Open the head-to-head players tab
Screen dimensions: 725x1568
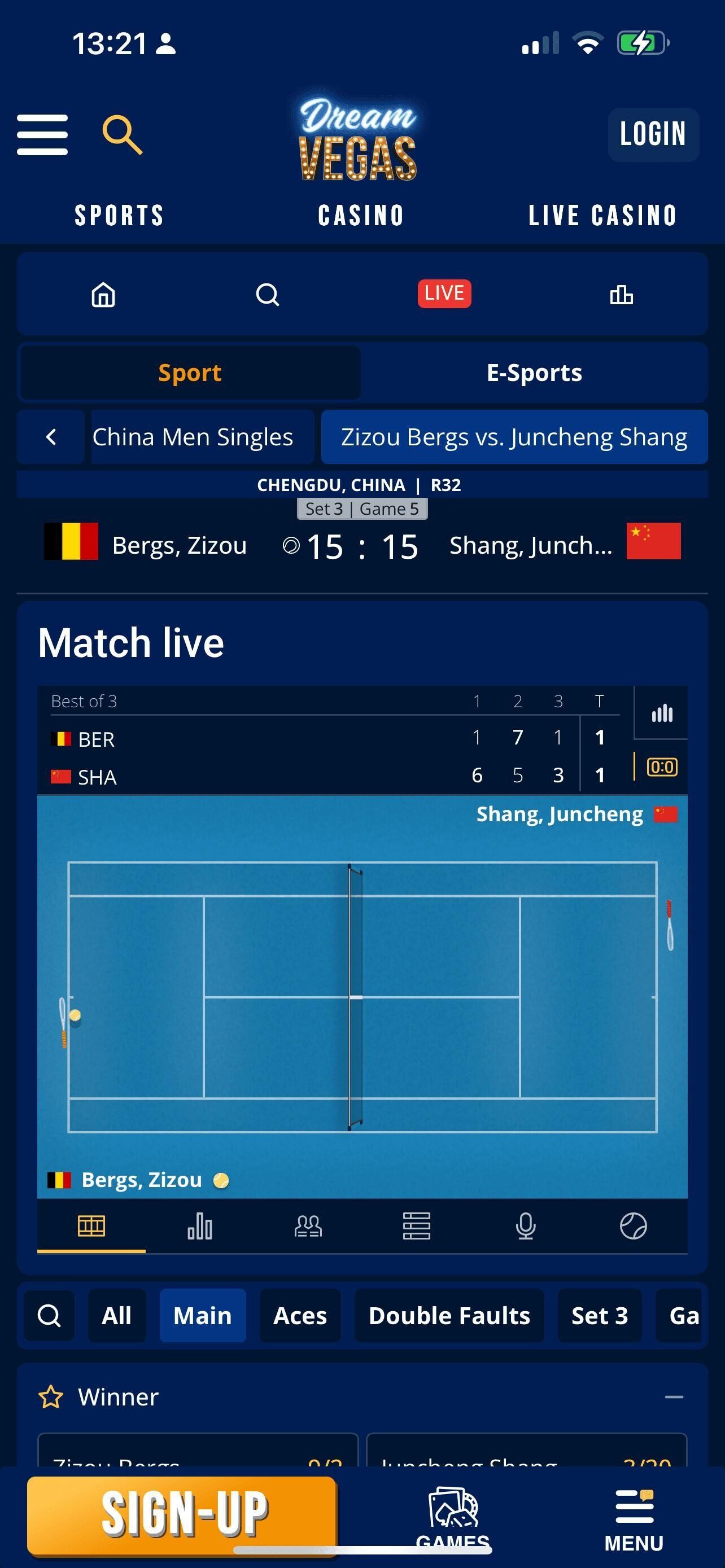coord(308,1226)
